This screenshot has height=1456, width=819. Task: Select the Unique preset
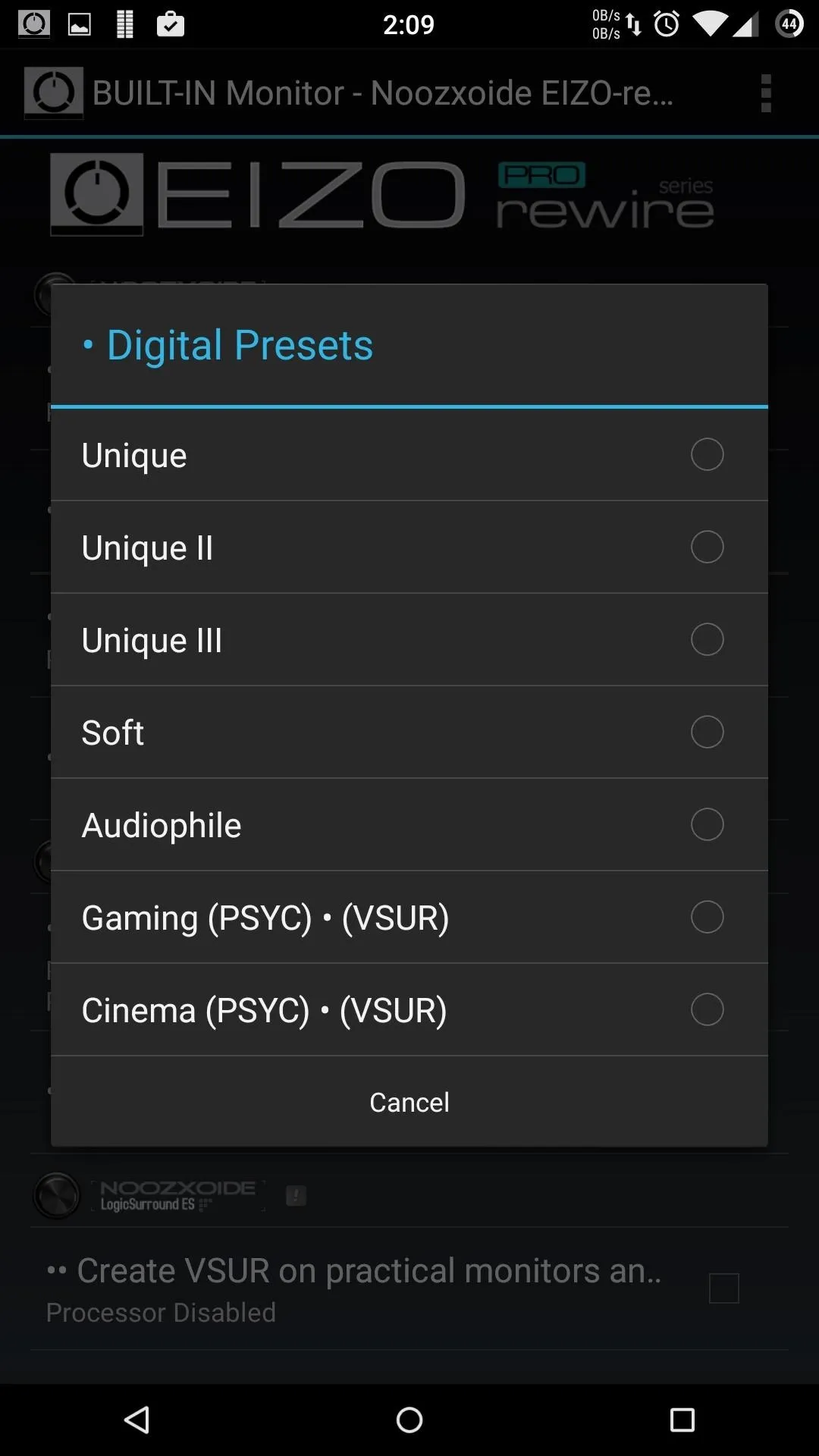click(409, 455)
